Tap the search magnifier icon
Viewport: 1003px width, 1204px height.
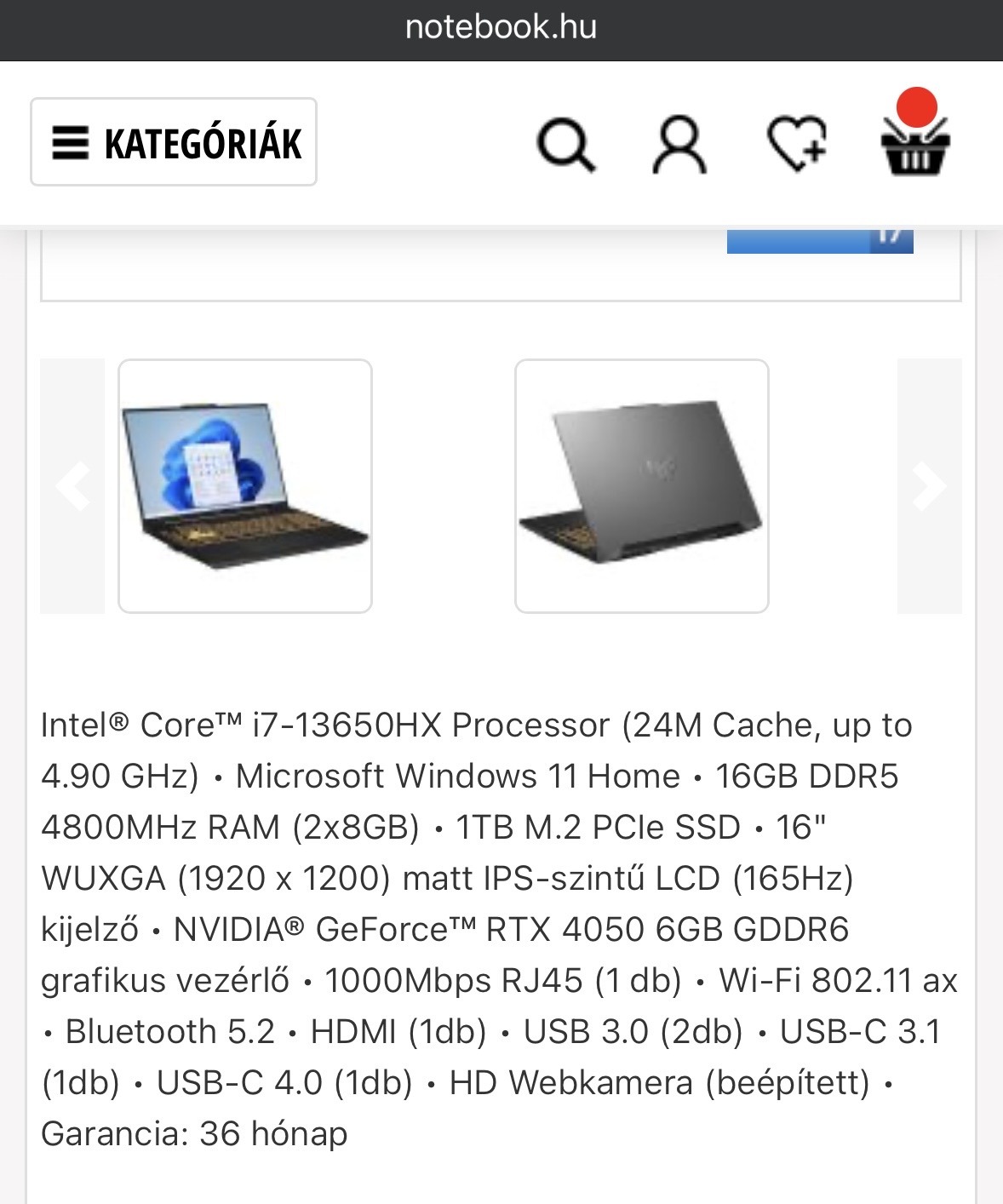(565, 145)
